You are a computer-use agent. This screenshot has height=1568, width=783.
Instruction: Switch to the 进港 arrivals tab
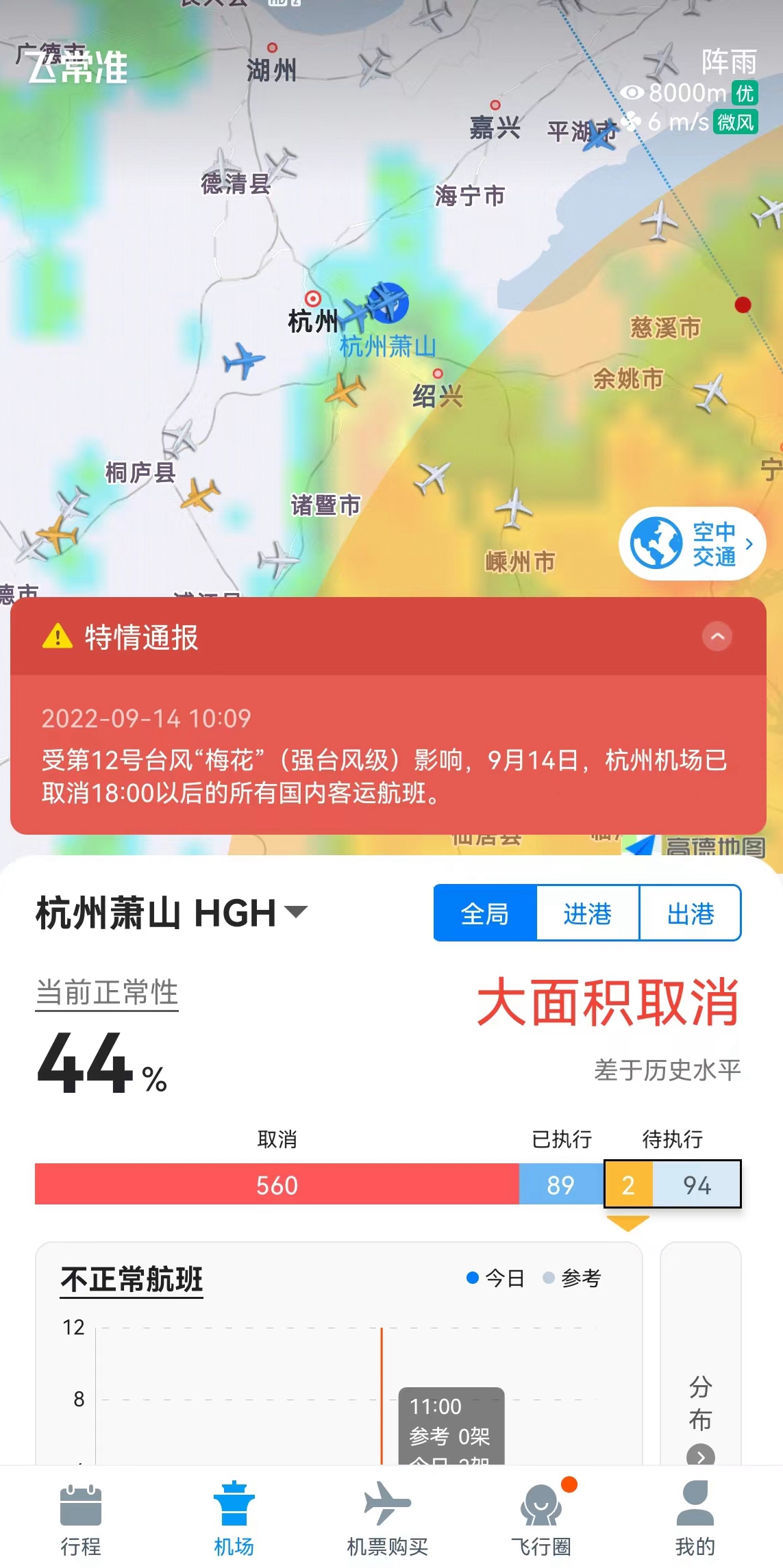[587, 913]
